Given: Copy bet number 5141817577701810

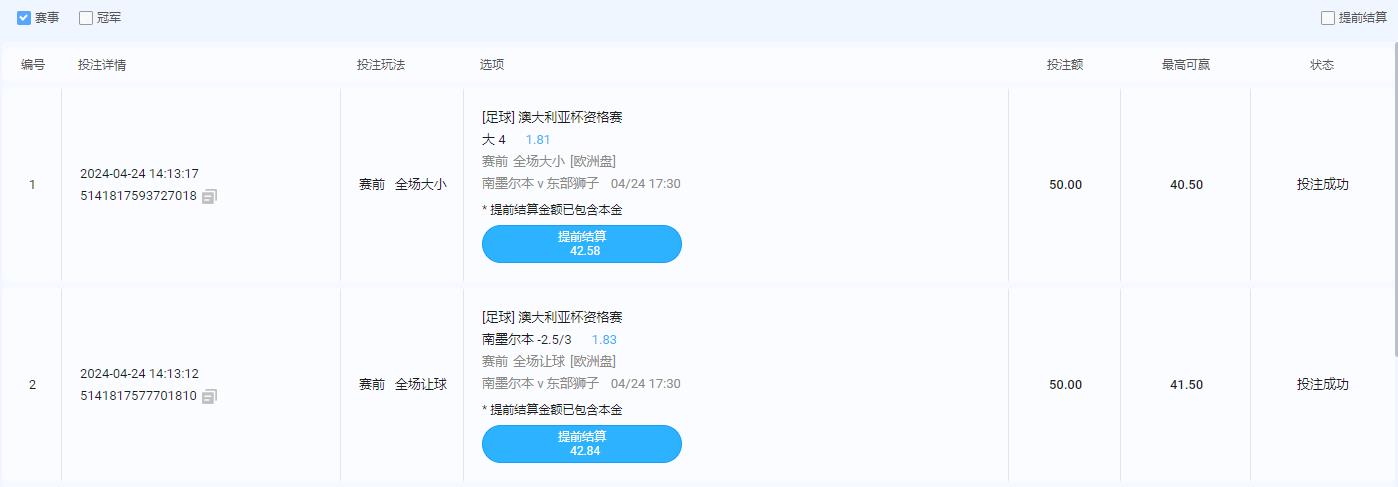Looking at the screenshot, I should [209, 397].
